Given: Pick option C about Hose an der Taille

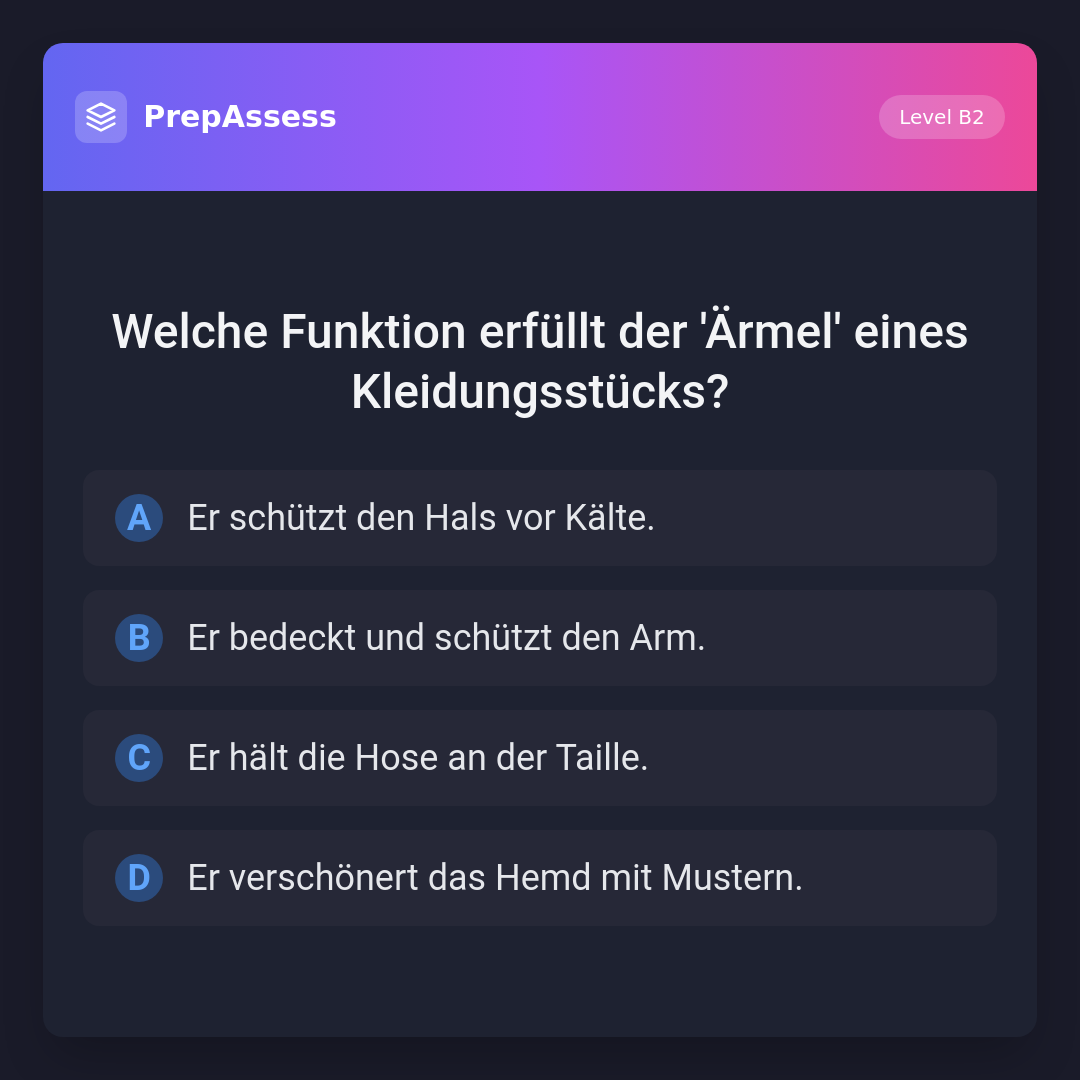Looking at the screenshot, I should (x=539, y=758).
